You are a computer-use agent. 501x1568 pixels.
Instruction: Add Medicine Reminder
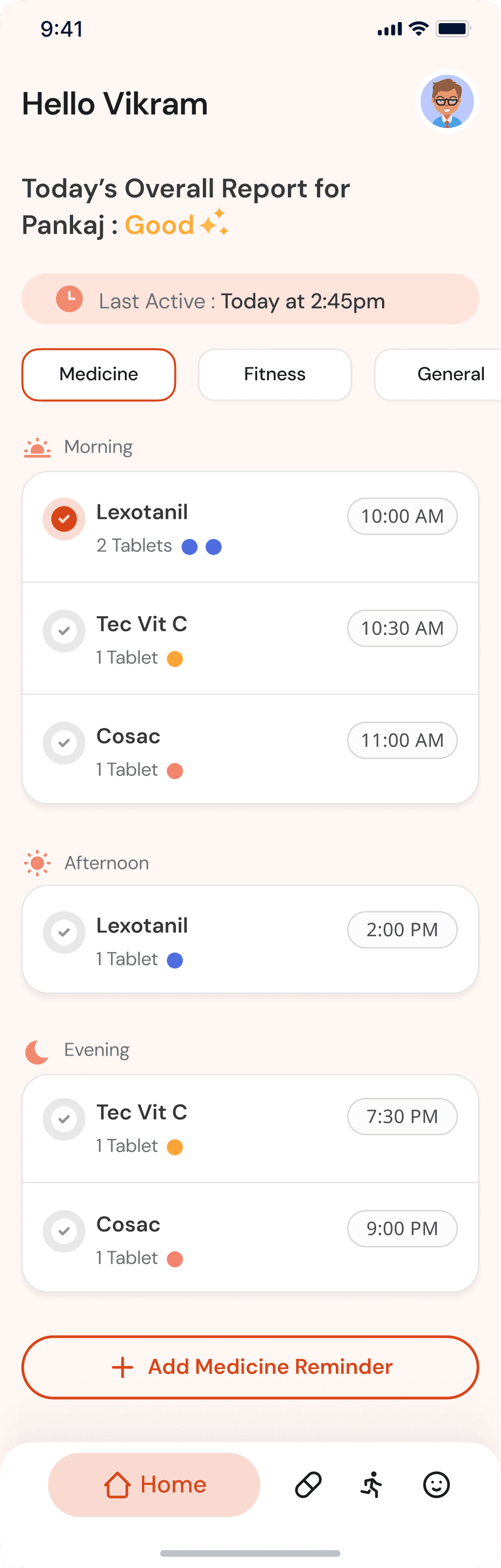(x=251, y=1366)
